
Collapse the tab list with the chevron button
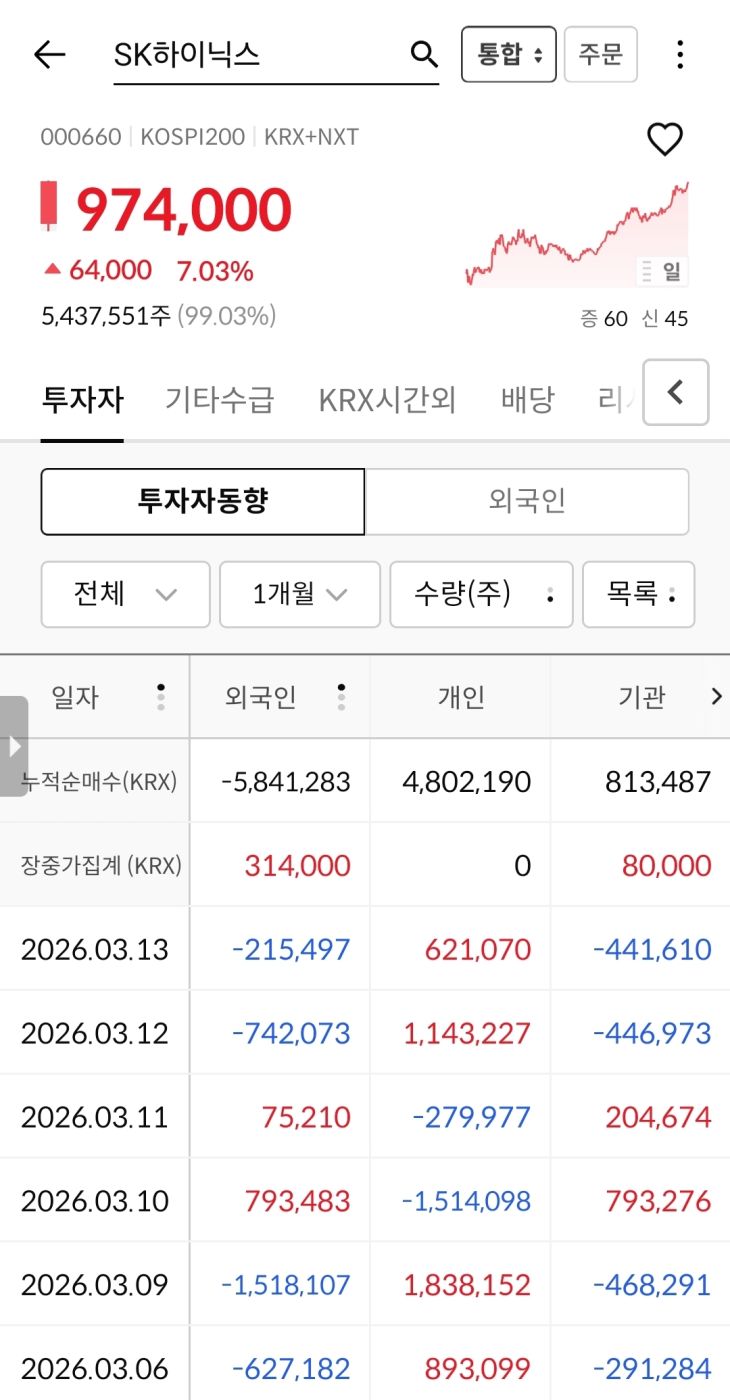pyautogui.click(x=675, y=393)
